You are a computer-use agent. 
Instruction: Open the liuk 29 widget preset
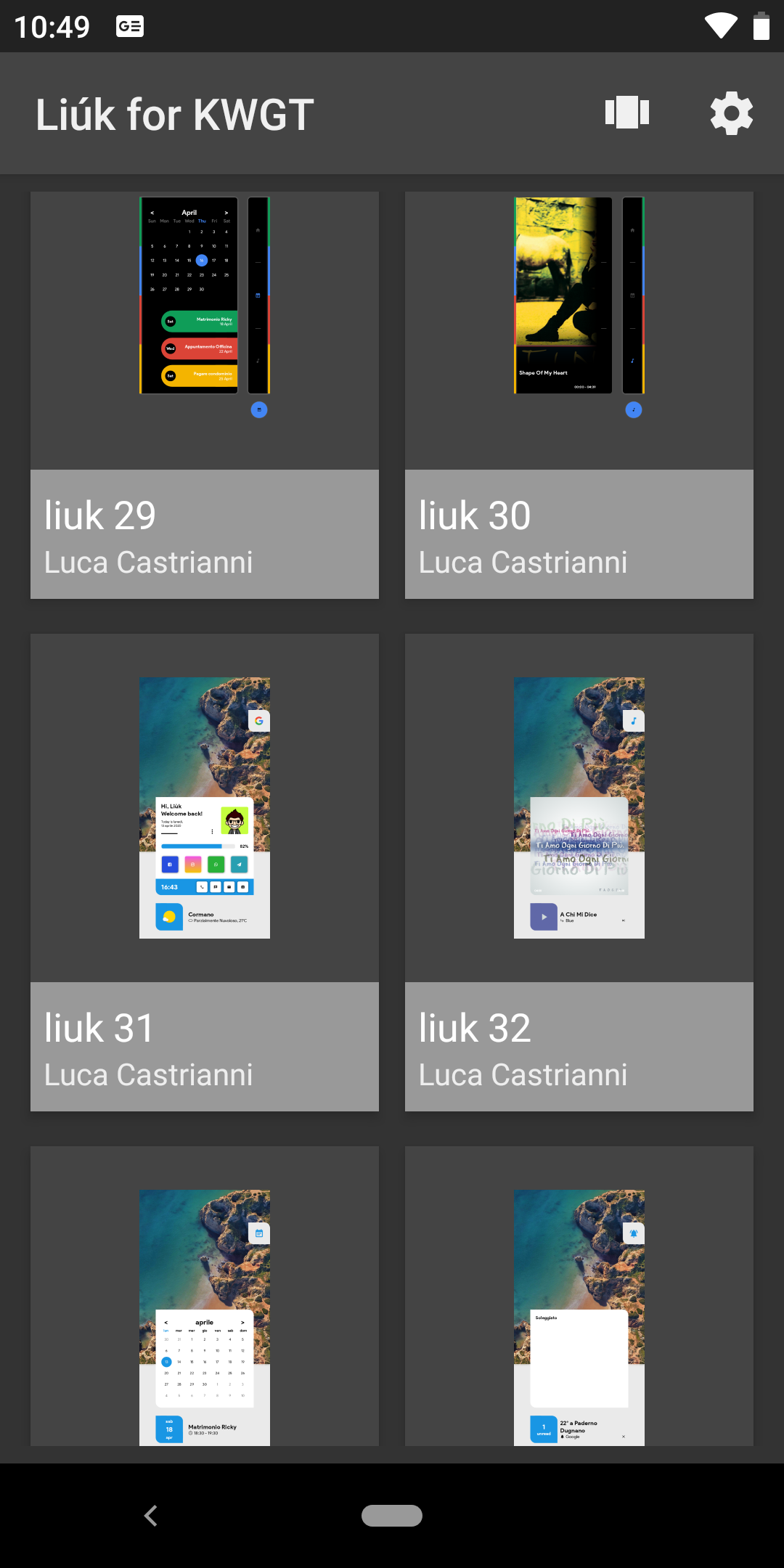205,396
